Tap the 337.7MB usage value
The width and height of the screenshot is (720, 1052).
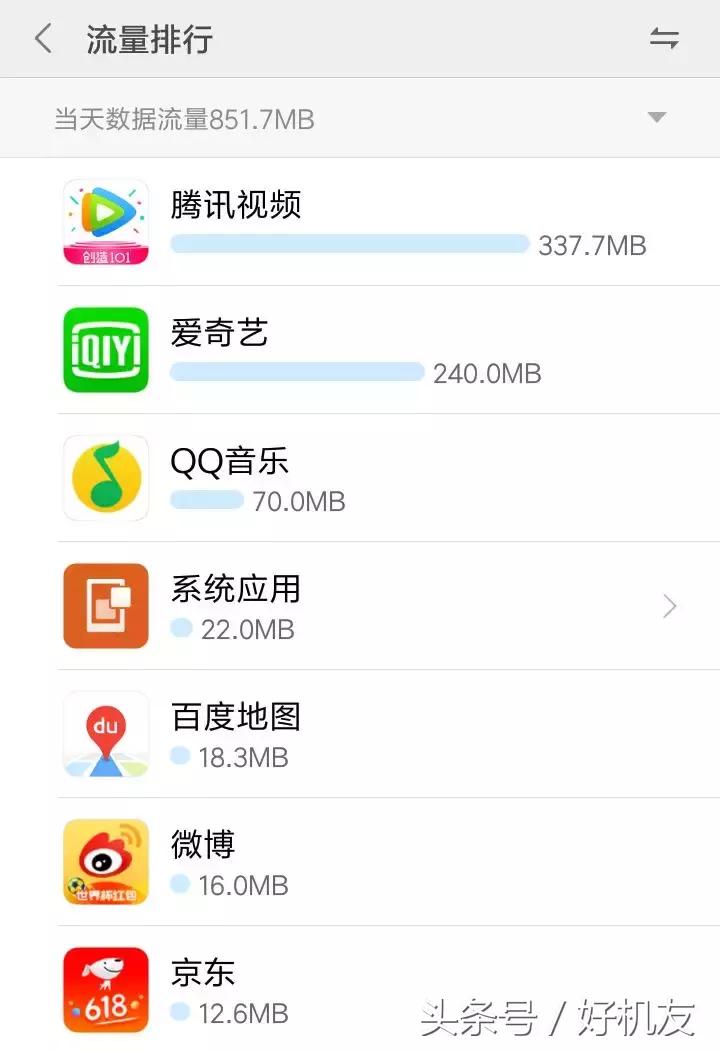coord(591,245)
